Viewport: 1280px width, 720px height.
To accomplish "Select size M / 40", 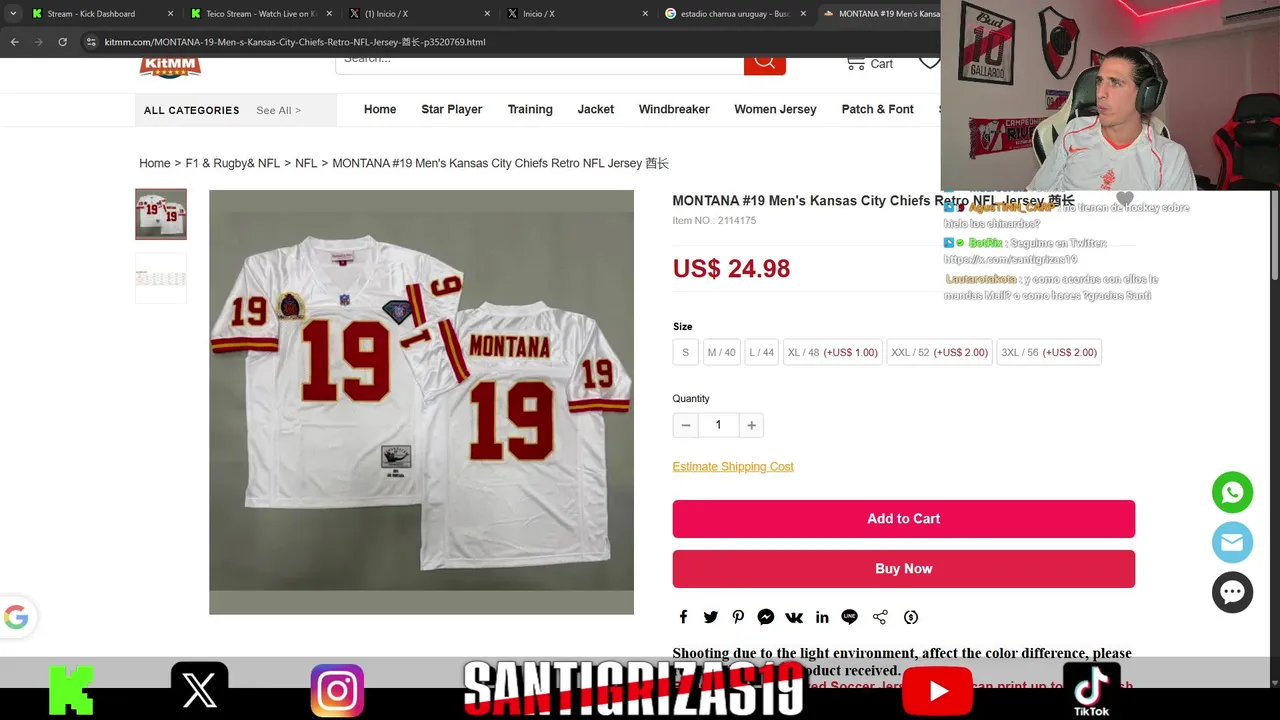I will pyautogui.click(x=721, y=352).
